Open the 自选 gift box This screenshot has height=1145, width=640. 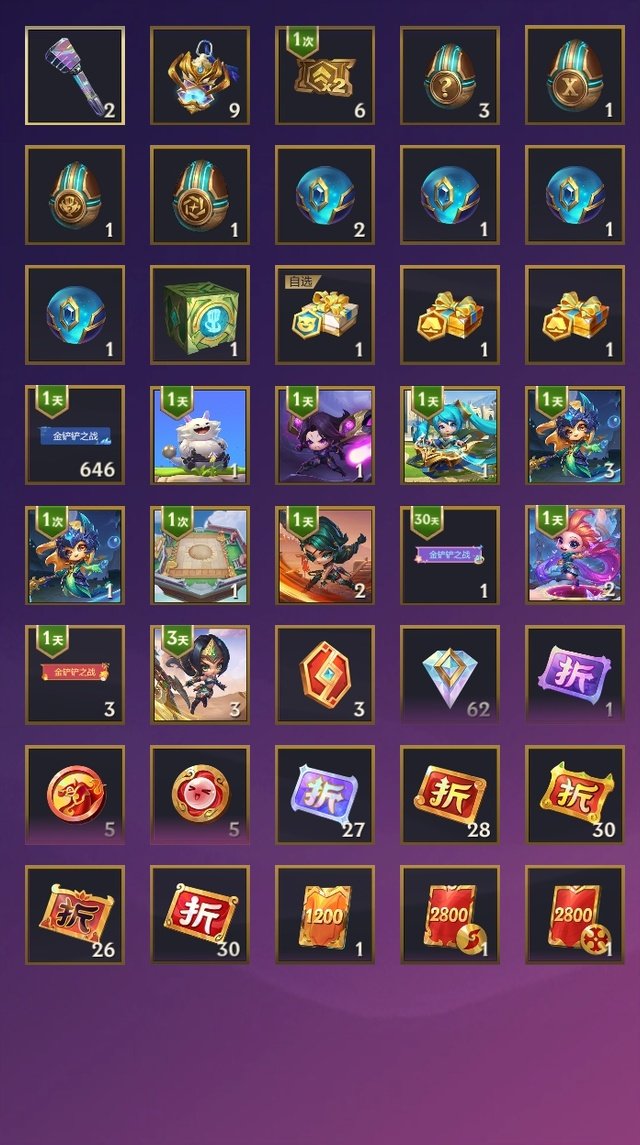click(324, 315)
